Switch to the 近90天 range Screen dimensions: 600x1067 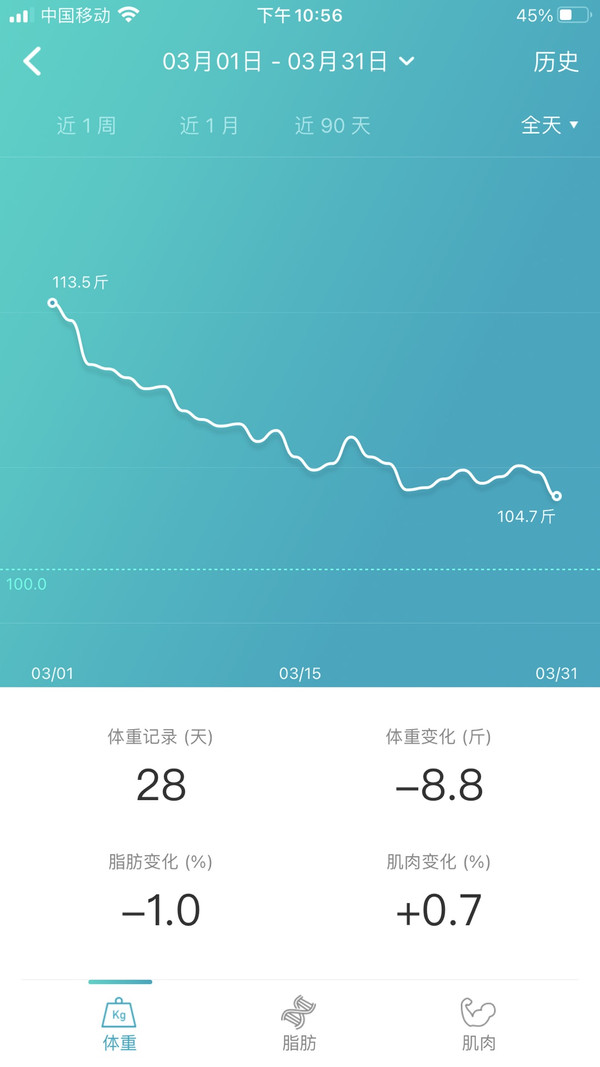[x=332, y=126]
